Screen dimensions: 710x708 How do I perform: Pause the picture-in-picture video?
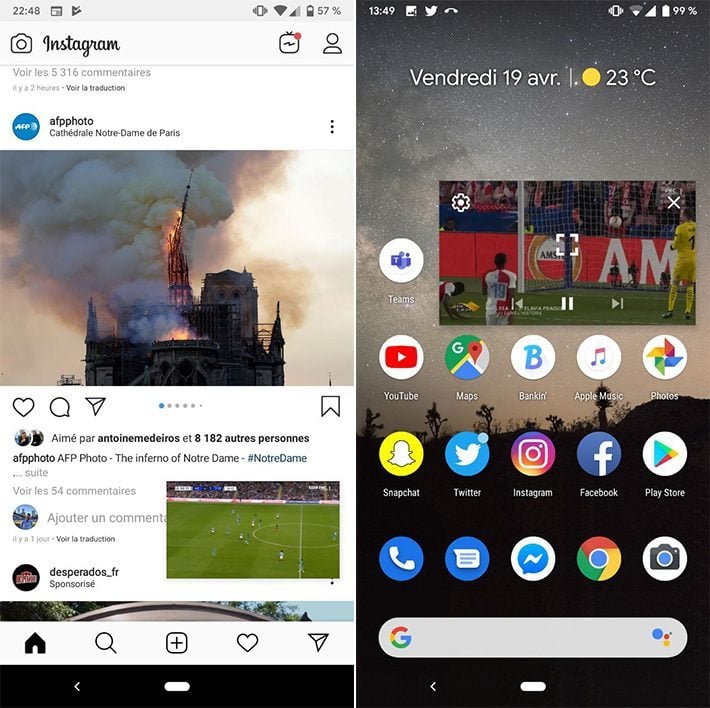pos(567,303)
